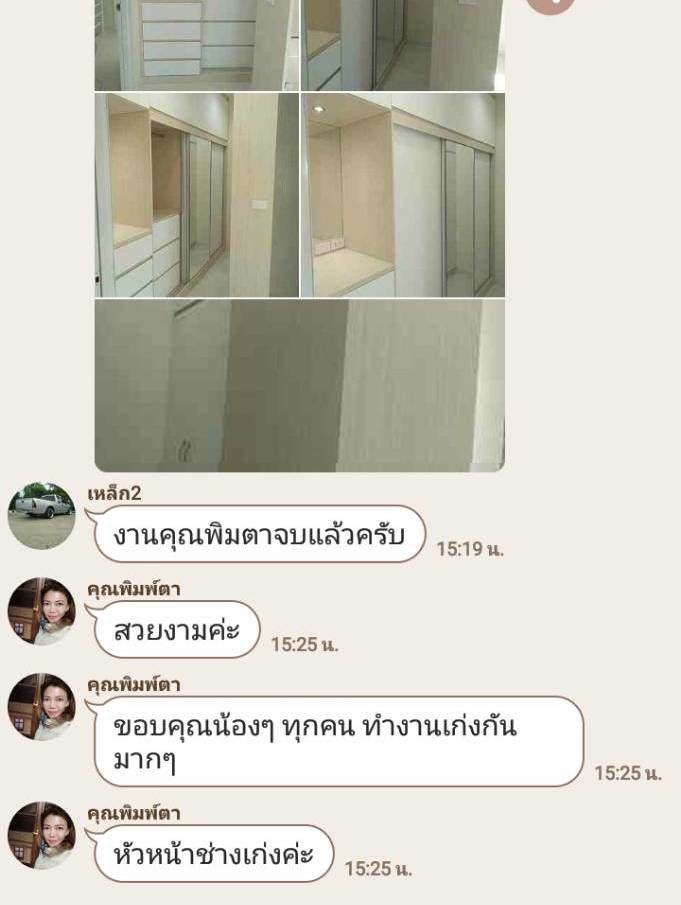Tap คุณพิมพ์ตา's avatar beside the ขอบคุณน้องๆ message
The height and width of the screenshot is (905, 681).
coord(42,707)
